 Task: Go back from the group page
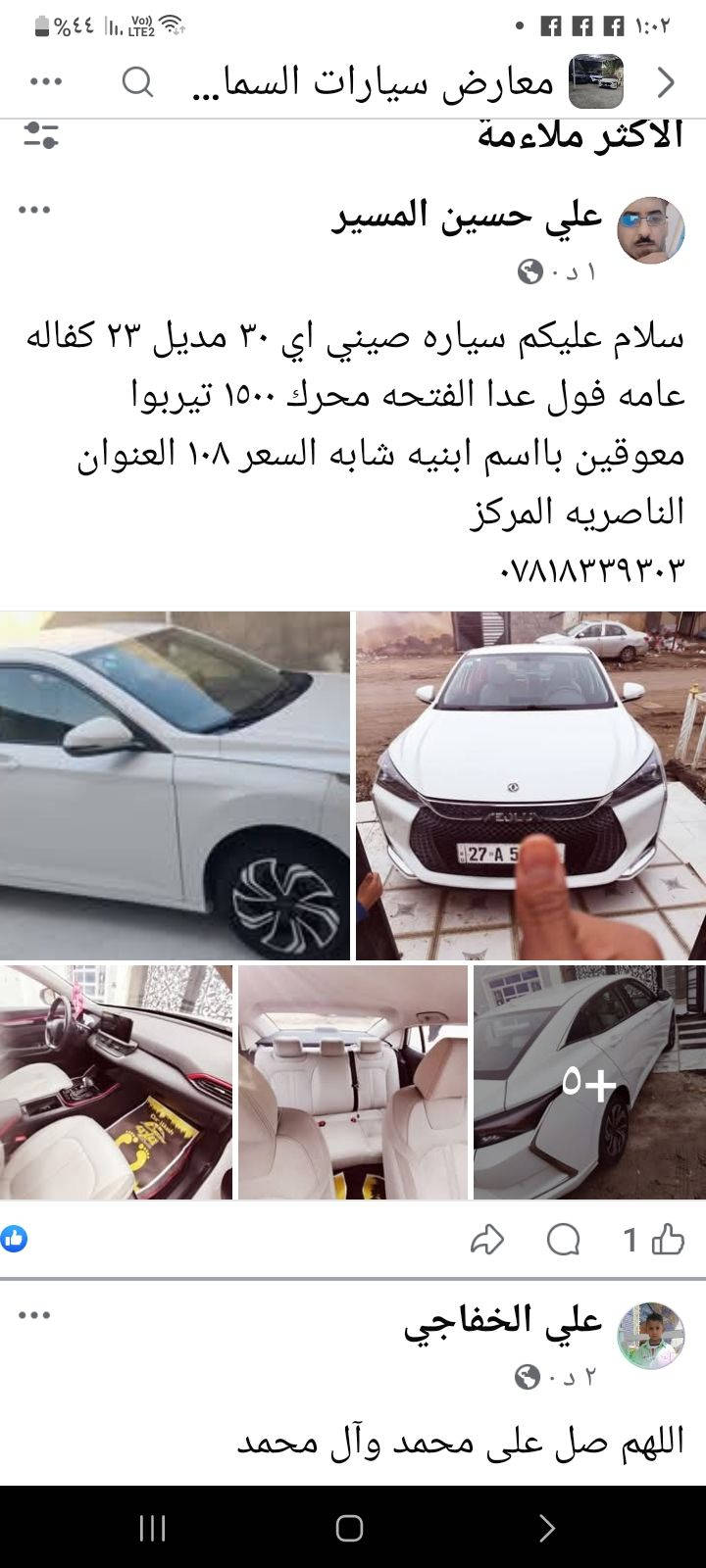click(666, 83)
